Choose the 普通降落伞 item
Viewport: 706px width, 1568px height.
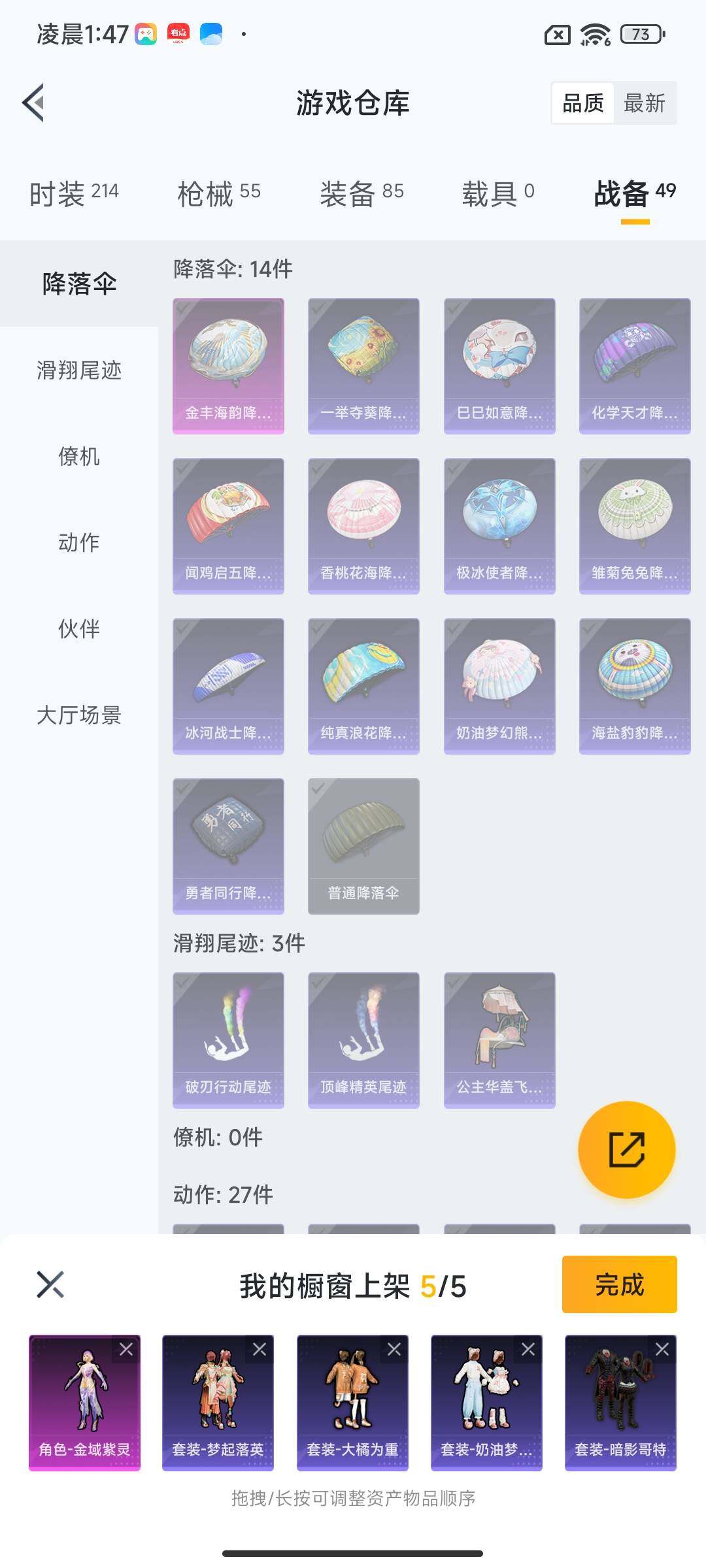pos(363,846)
